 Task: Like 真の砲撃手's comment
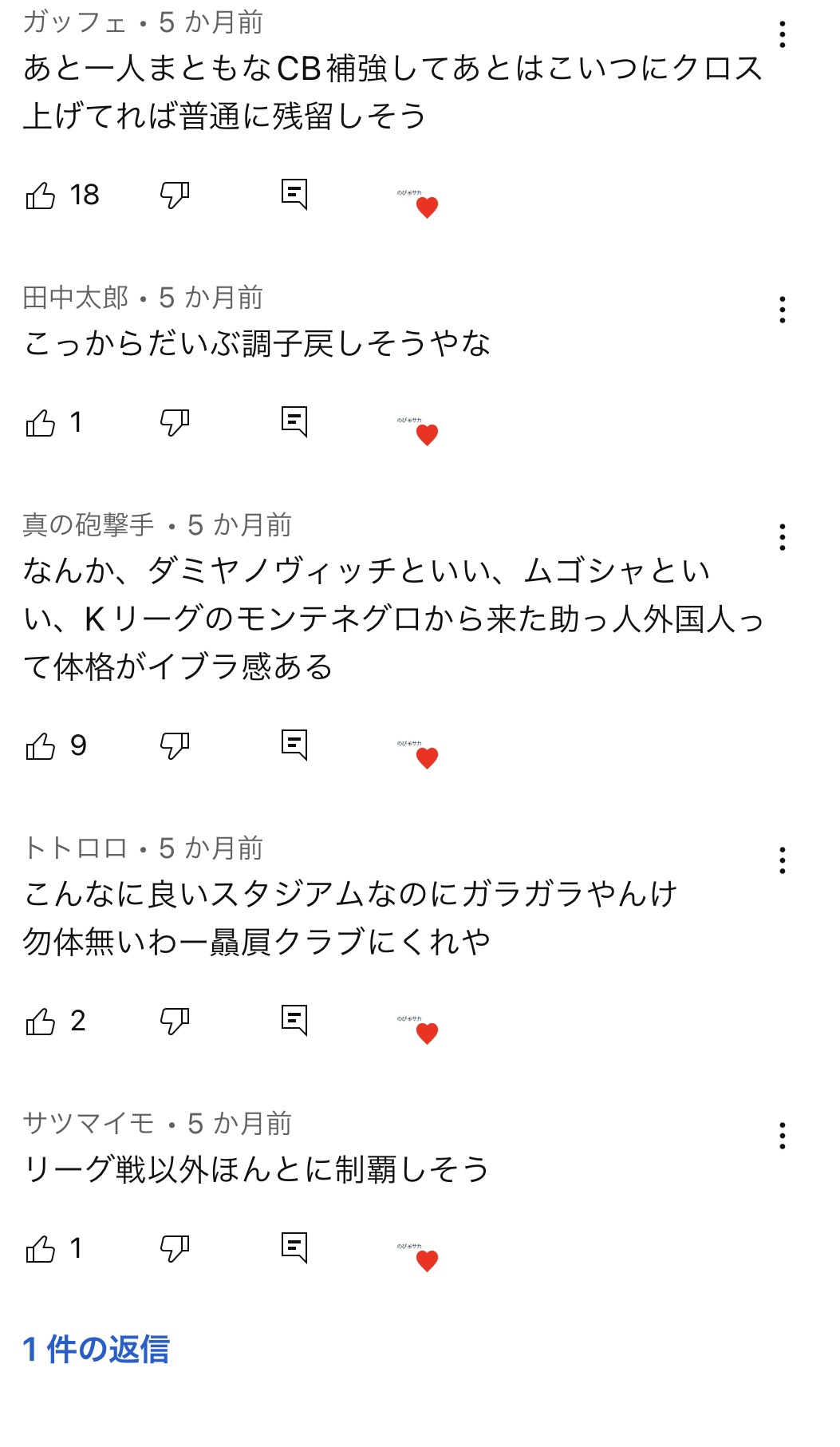[x=41, y=745]
